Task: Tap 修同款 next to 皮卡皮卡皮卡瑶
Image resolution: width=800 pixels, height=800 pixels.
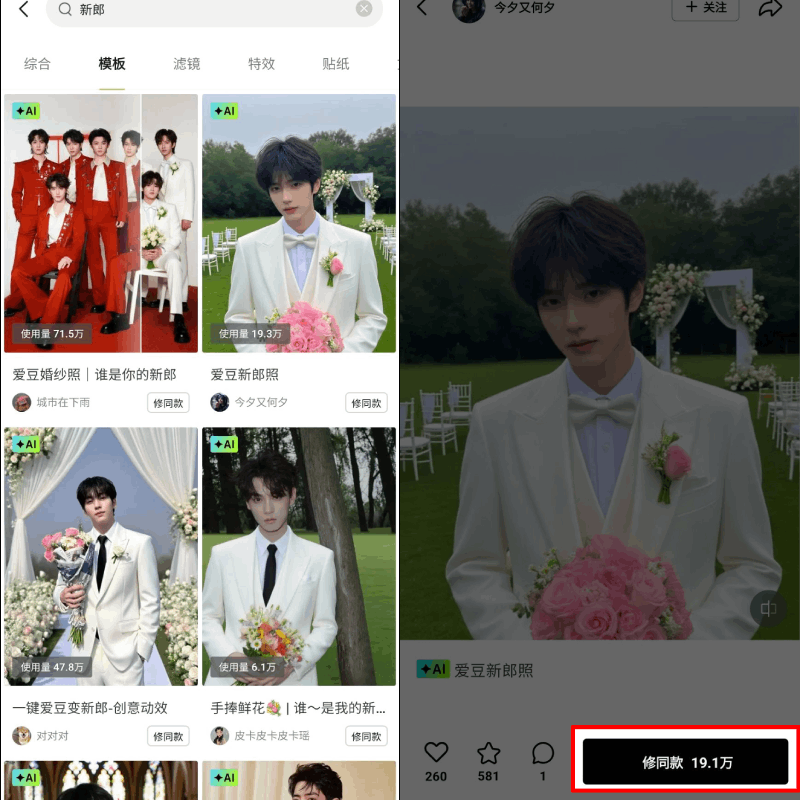Action: pos(366,736)
